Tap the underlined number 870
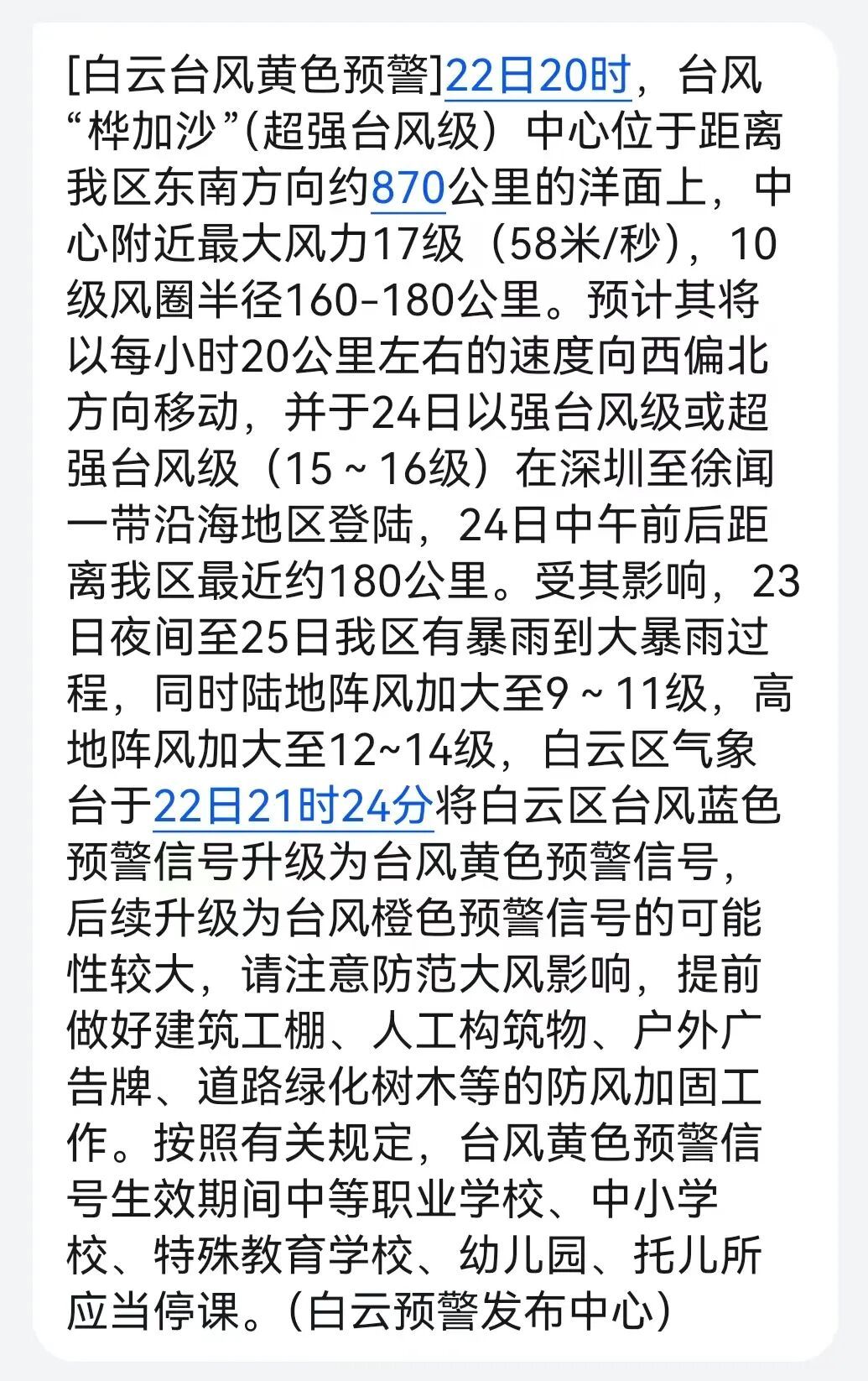The height and width of the screenshot is (1381, 868). click(408, 189)
